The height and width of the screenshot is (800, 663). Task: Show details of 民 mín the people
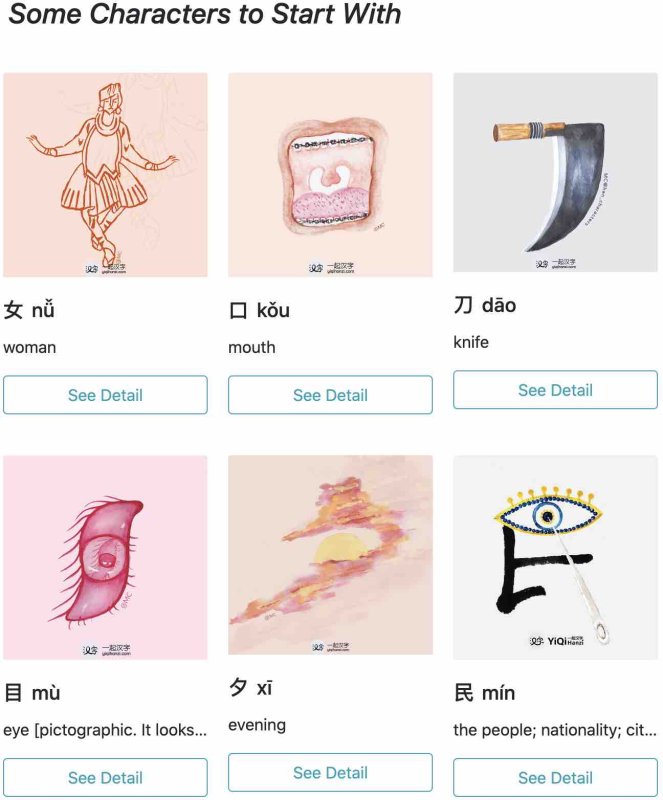tap(555, 778)
